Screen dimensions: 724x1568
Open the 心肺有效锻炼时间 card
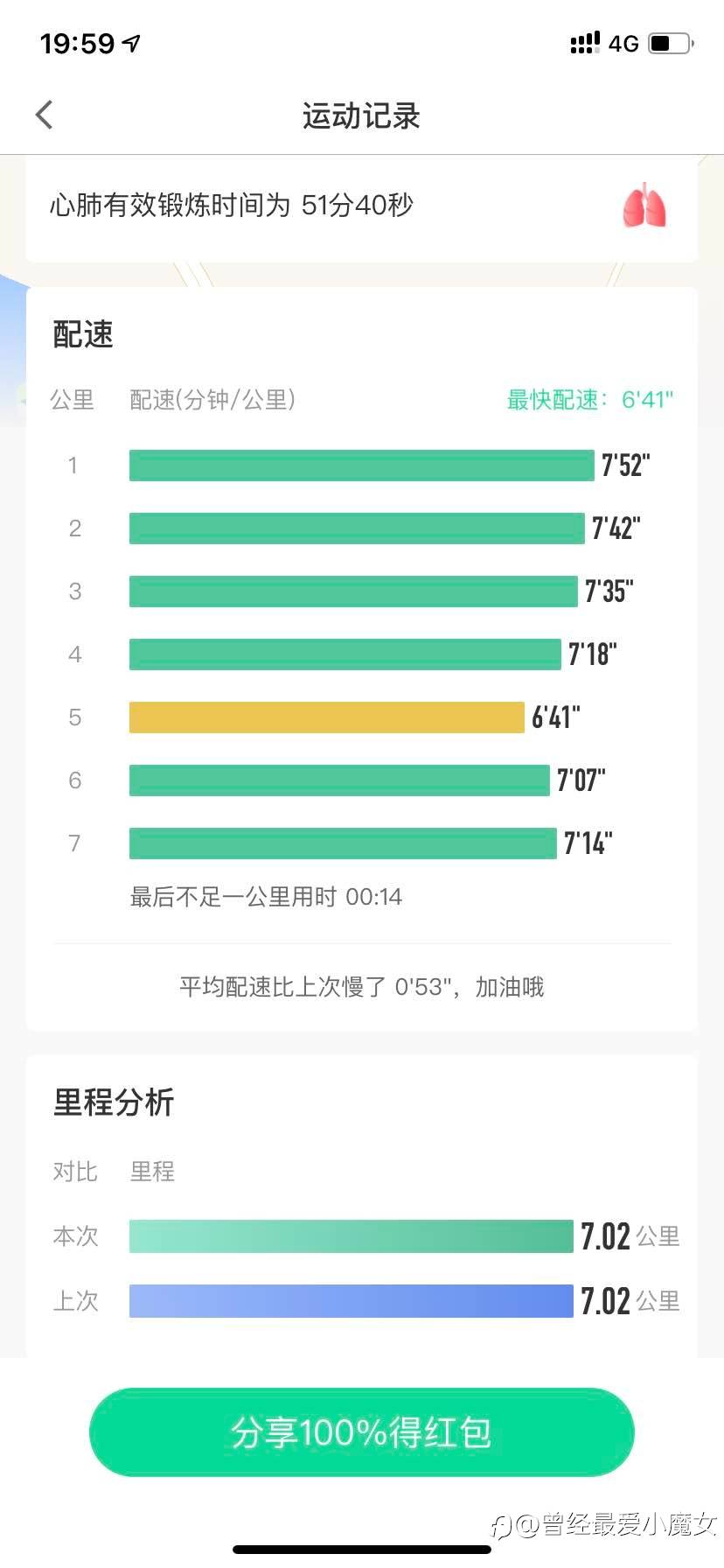click(361, 208)
